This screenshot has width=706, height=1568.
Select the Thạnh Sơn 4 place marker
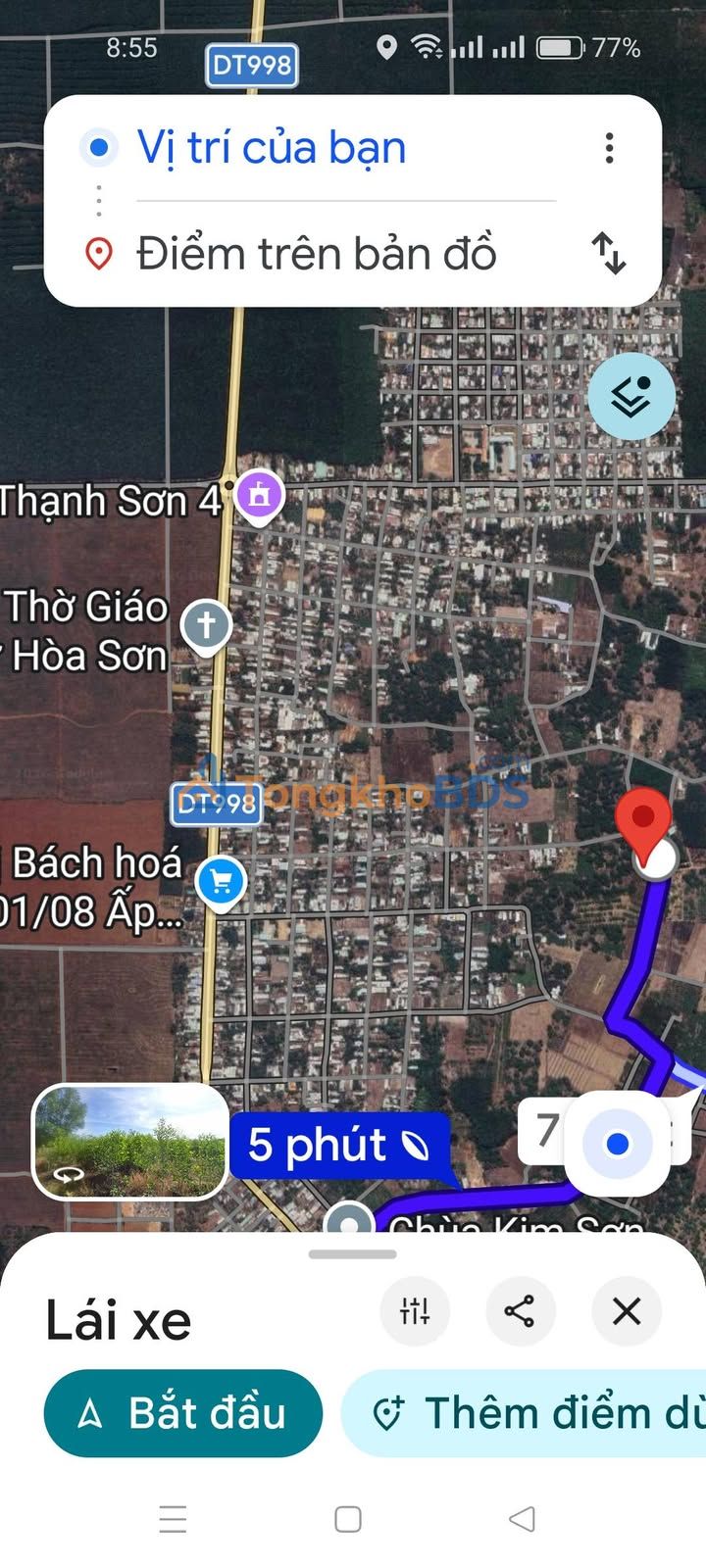tap(259, 496)
